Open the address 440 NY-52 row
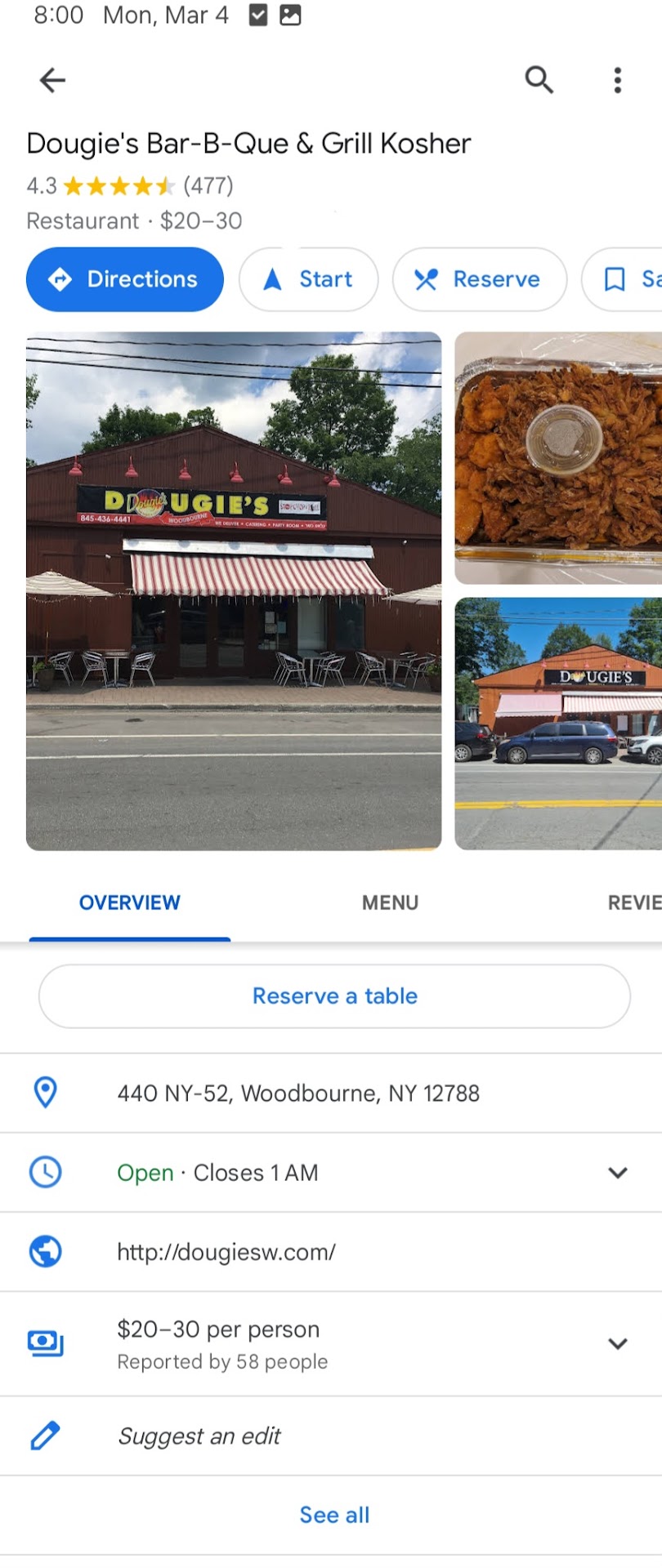Image resolution: width=662 pixels, height=1568 pixels. click(298, 1093)
